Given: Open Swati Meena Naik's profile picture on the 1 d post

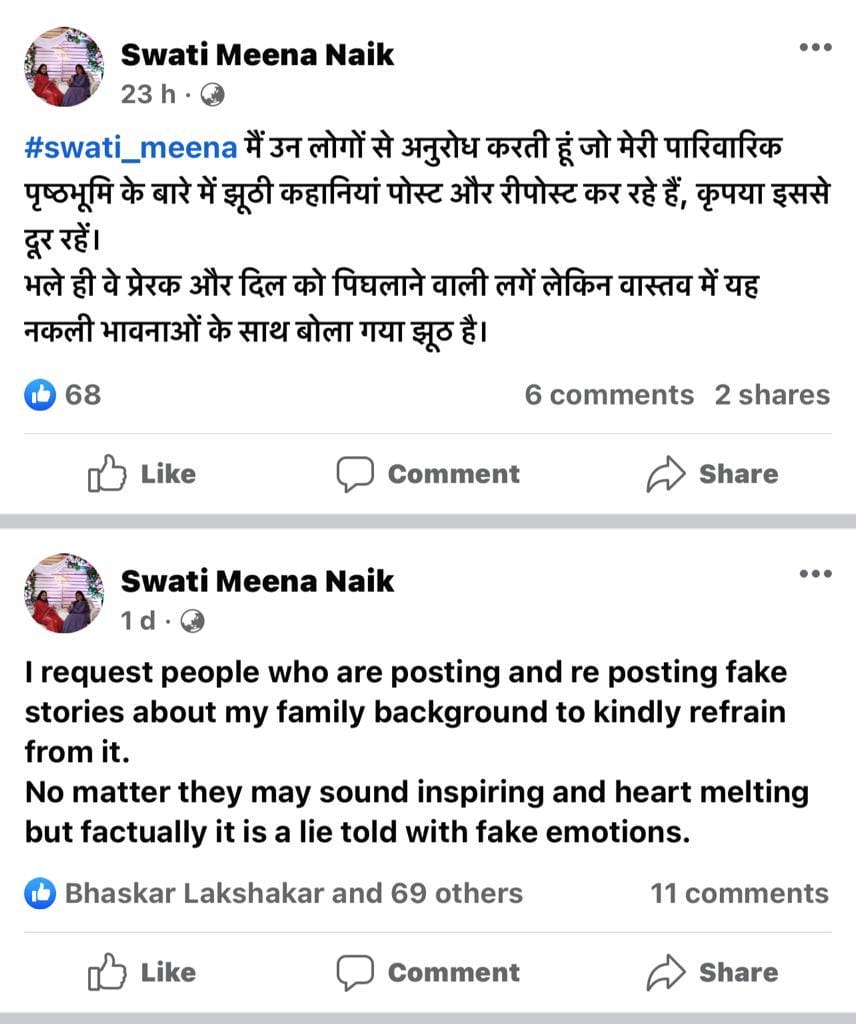Looking at the screenshot, I should [64, 592].
